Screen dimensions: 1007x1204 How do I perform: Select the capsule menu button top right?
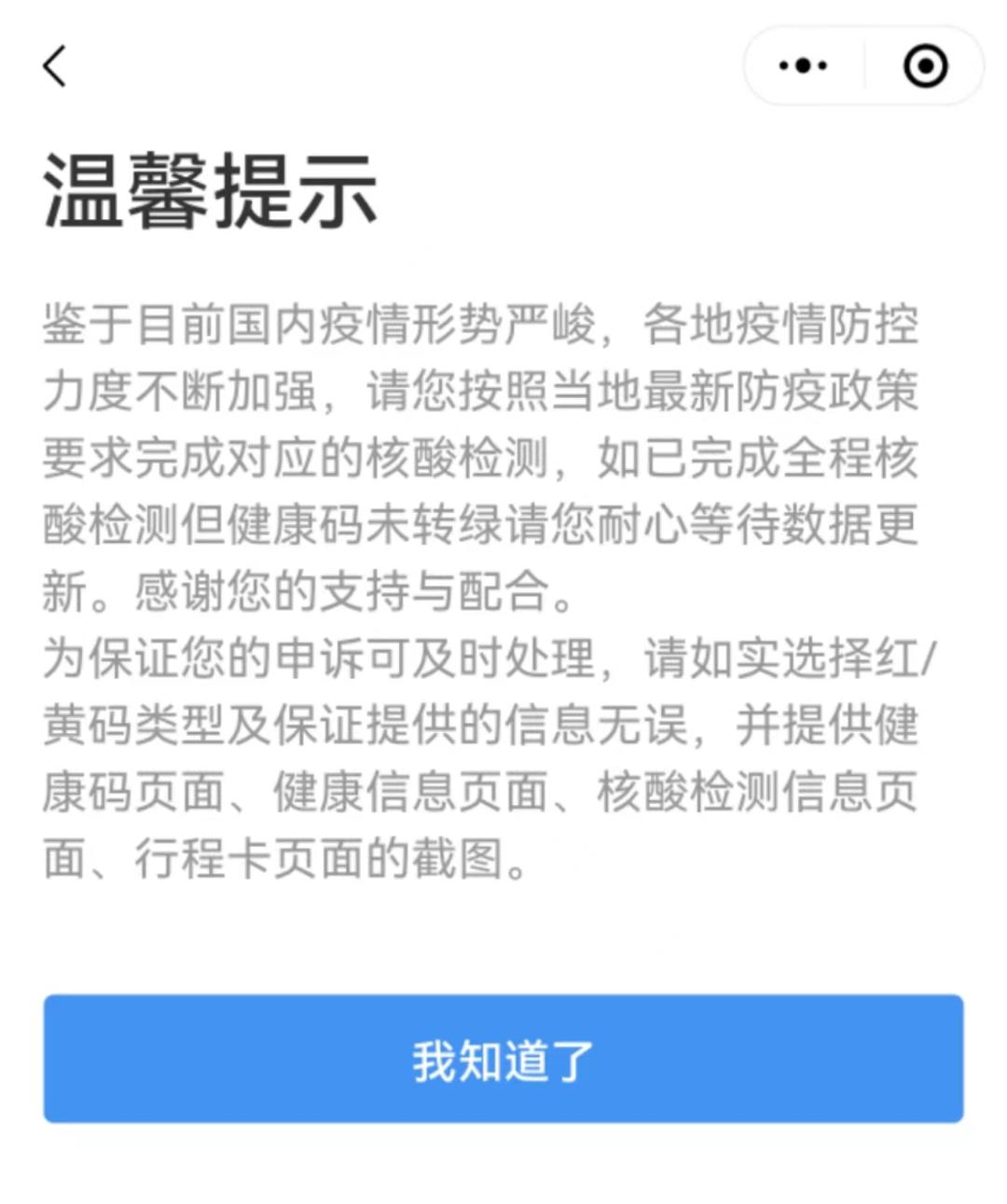[862, 65]
